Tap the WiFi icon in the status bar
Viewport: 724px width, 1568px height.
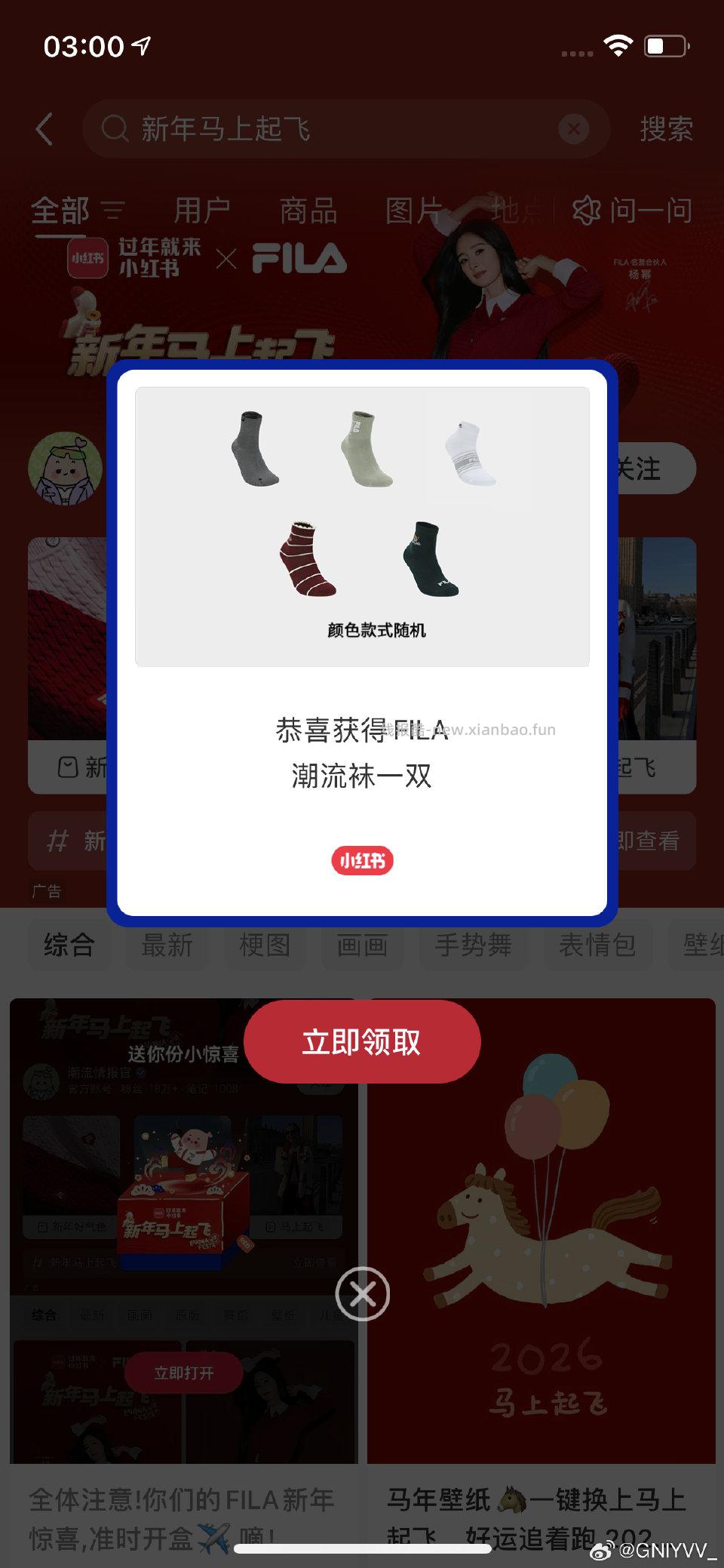click(618, 47)
